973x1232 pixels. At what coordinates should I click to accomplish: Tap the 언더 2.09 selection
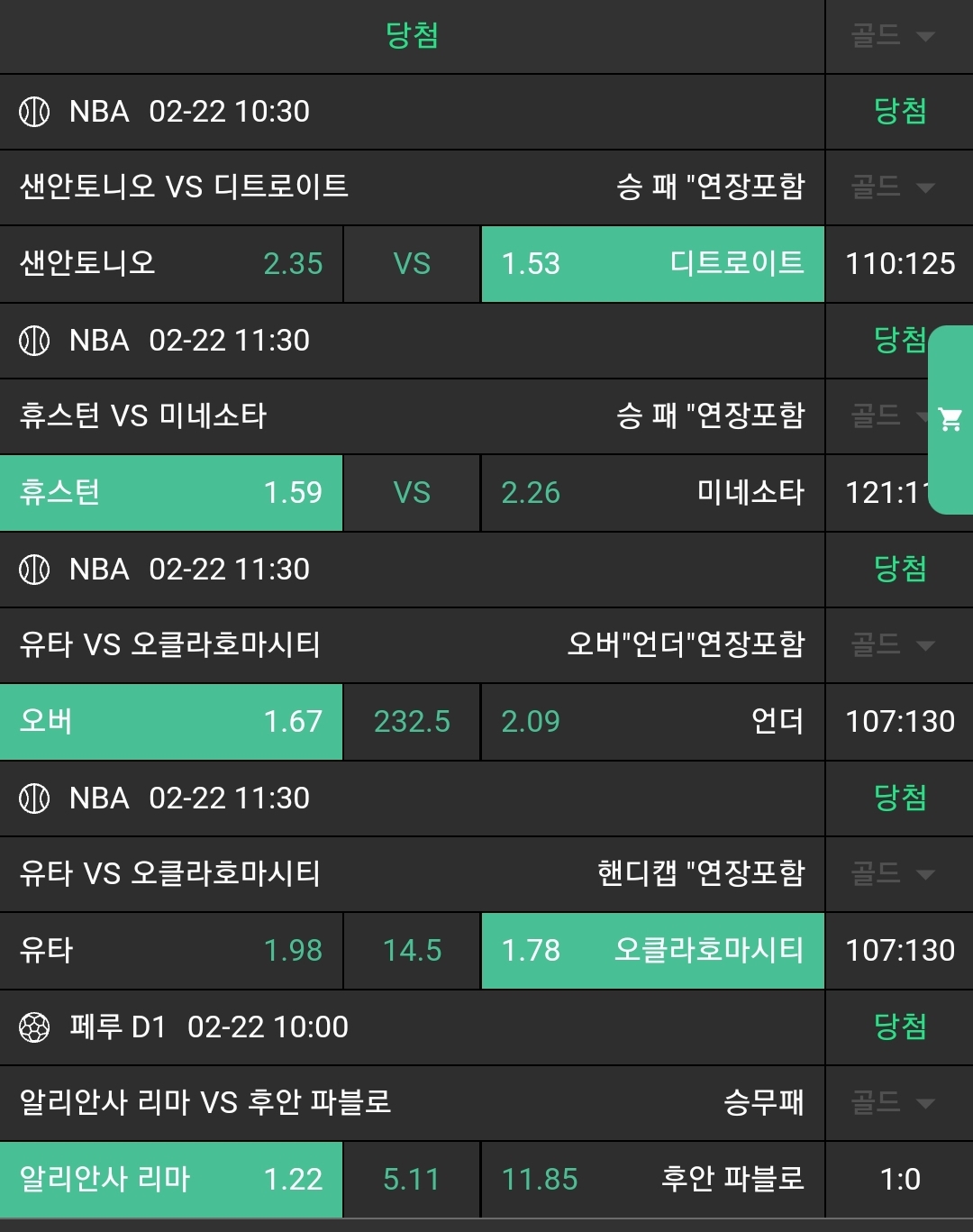click(652, 722)
